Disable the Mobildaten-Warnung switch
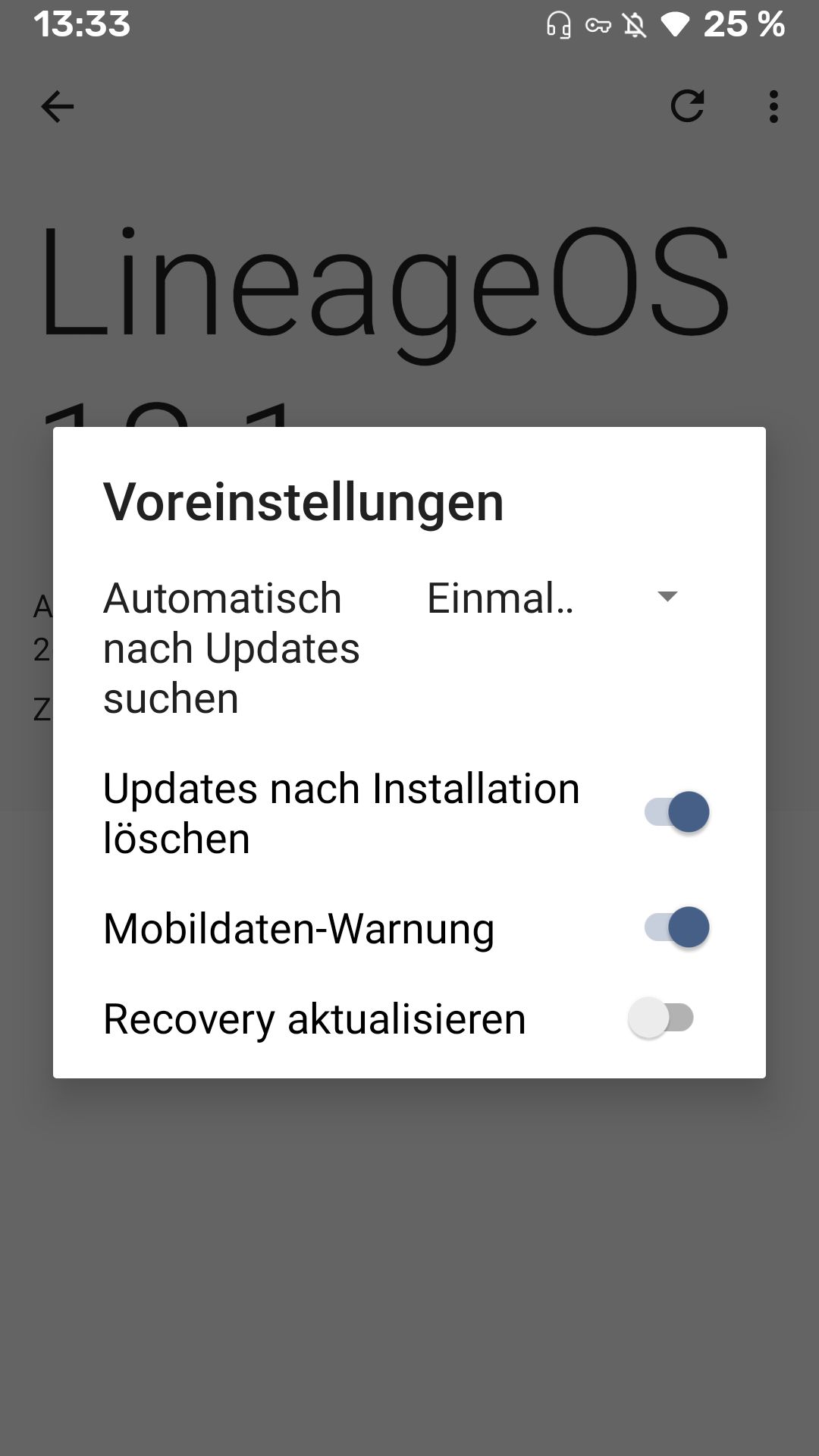Image resolution: width=819 pixels, height=1456 pixels. pos(676,927)
